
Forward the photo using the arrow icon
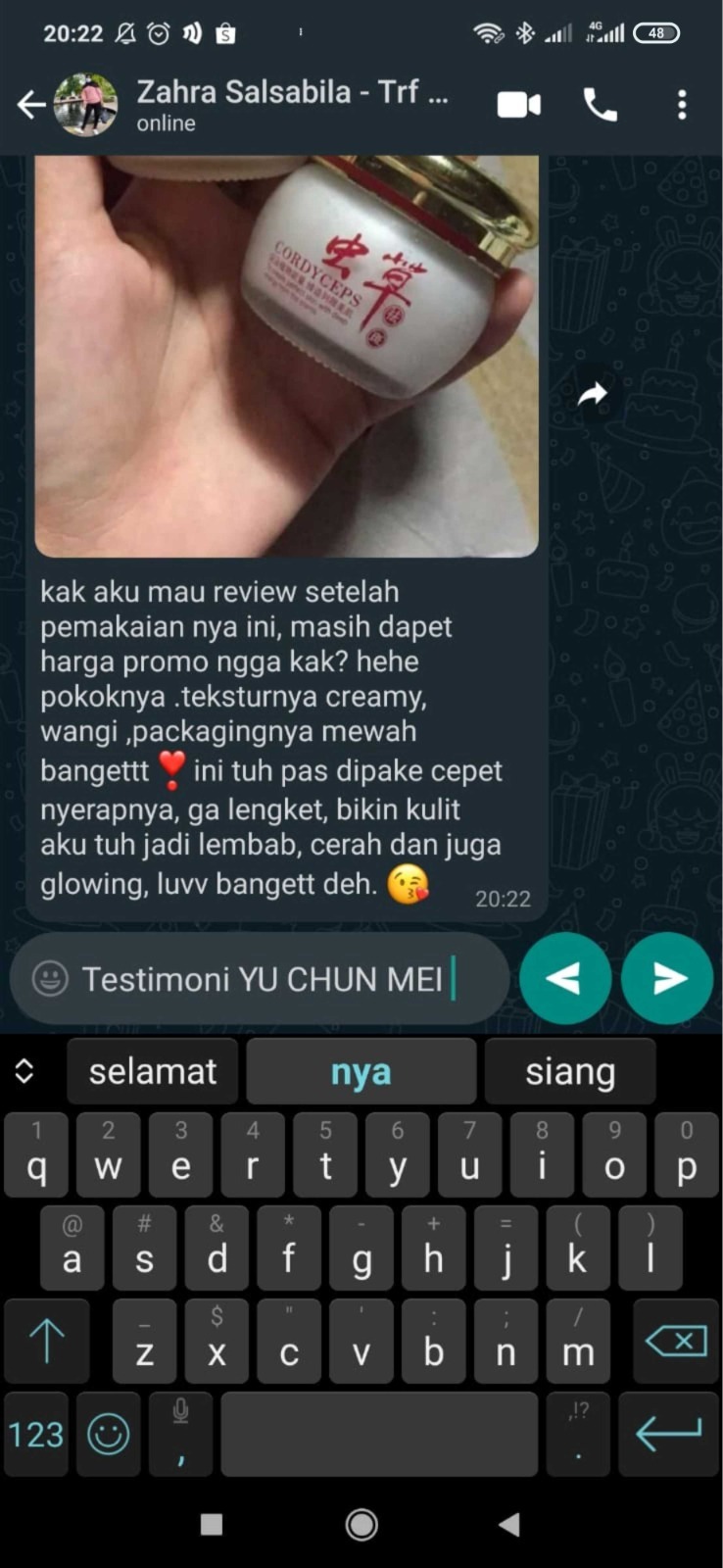pyautogui.click(x=592, y=395)
